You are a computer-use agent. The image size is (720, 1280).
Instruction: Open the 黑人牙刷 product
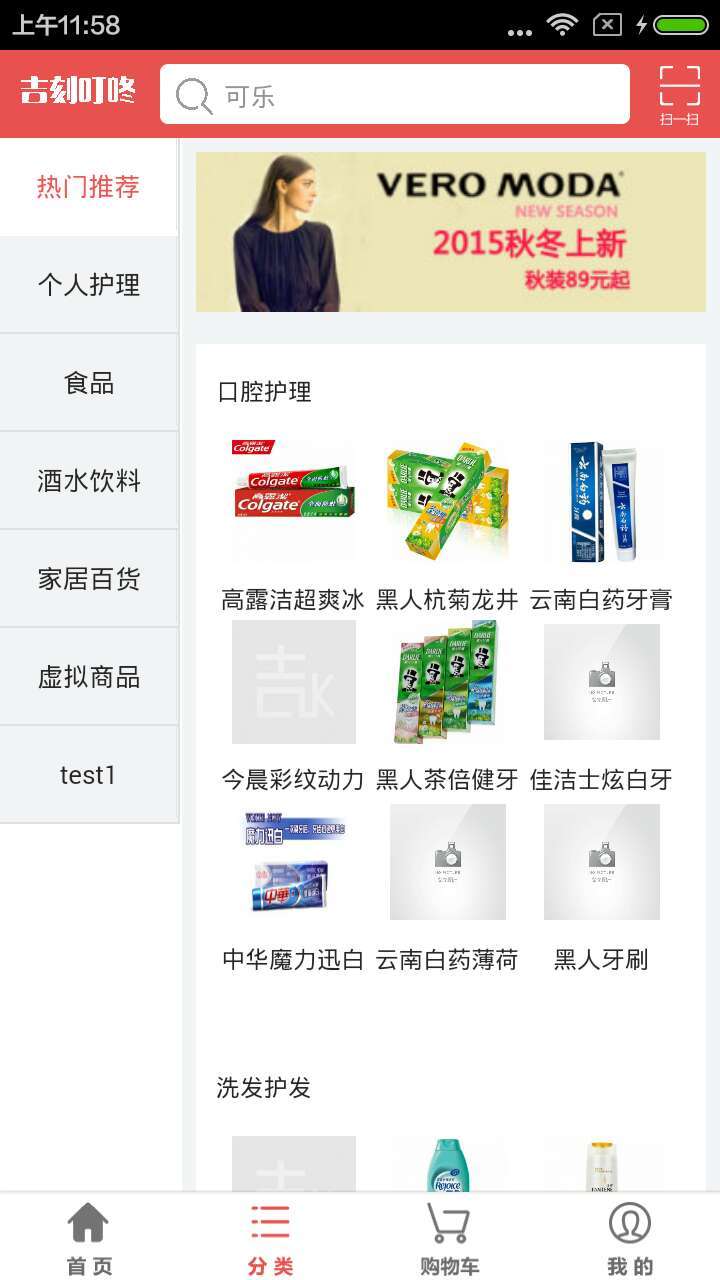[601, 862]
